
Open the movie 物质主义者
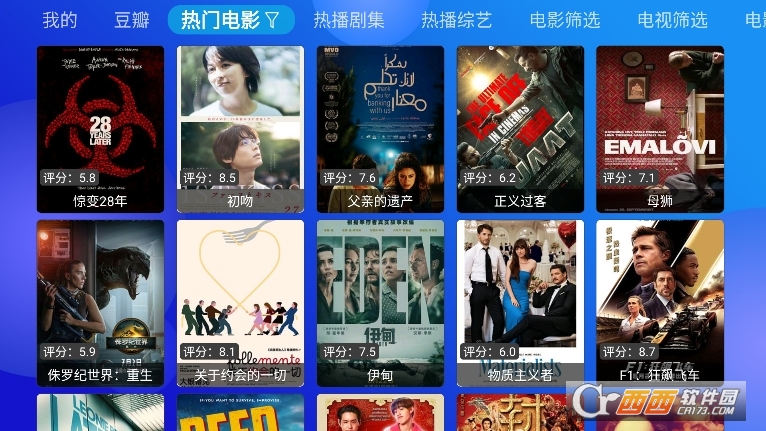pos(520,302)
